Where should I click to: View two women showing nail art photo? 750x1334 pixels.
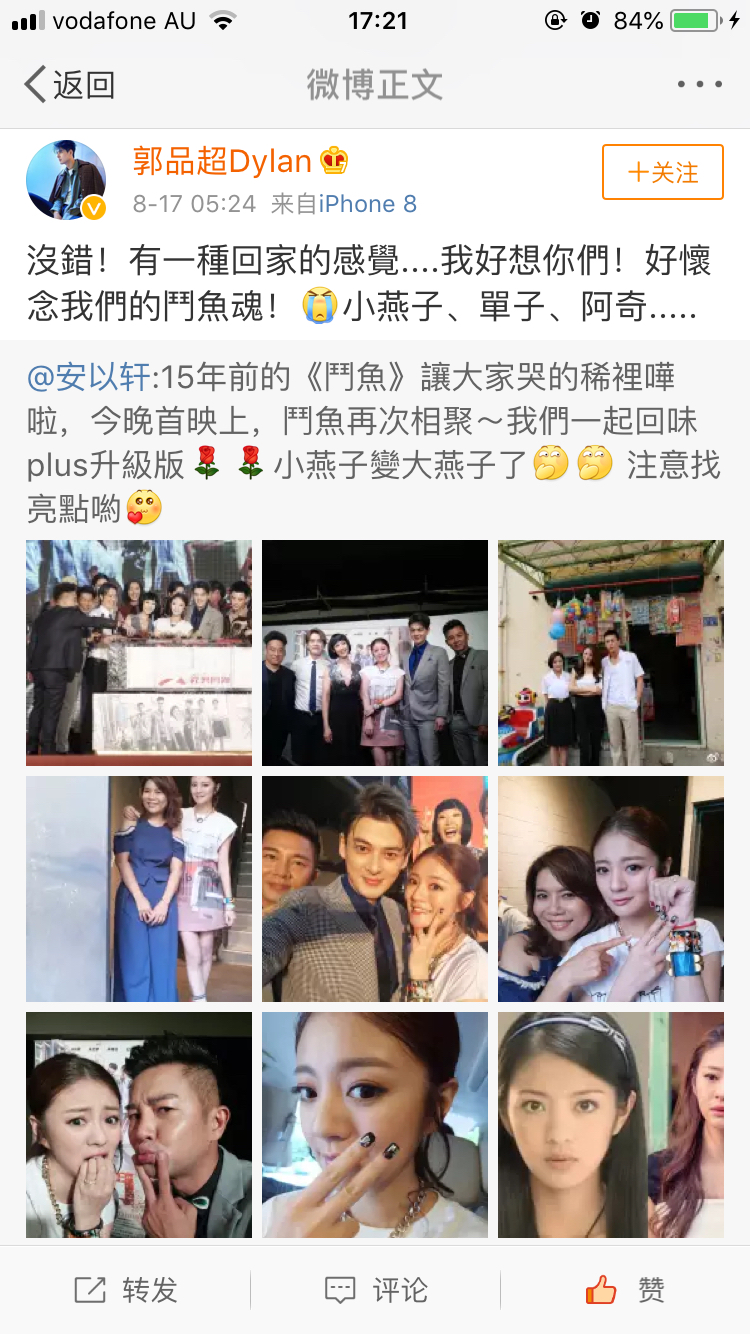click(611, 889)
